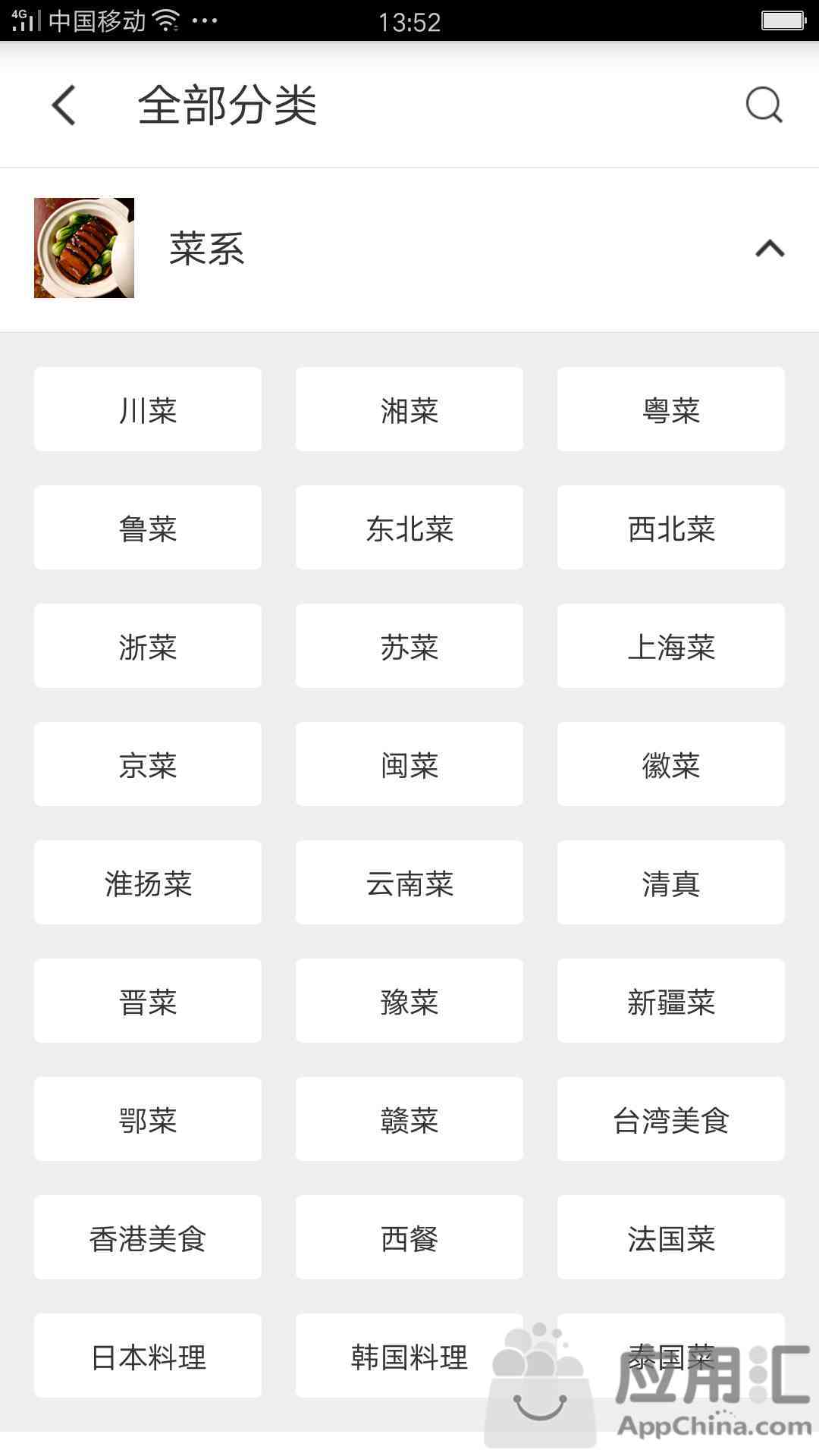Image resolution: width=819 pixels, height=1456 pixels.
Task: Collapse the 菜系 section
Action: 770,248
